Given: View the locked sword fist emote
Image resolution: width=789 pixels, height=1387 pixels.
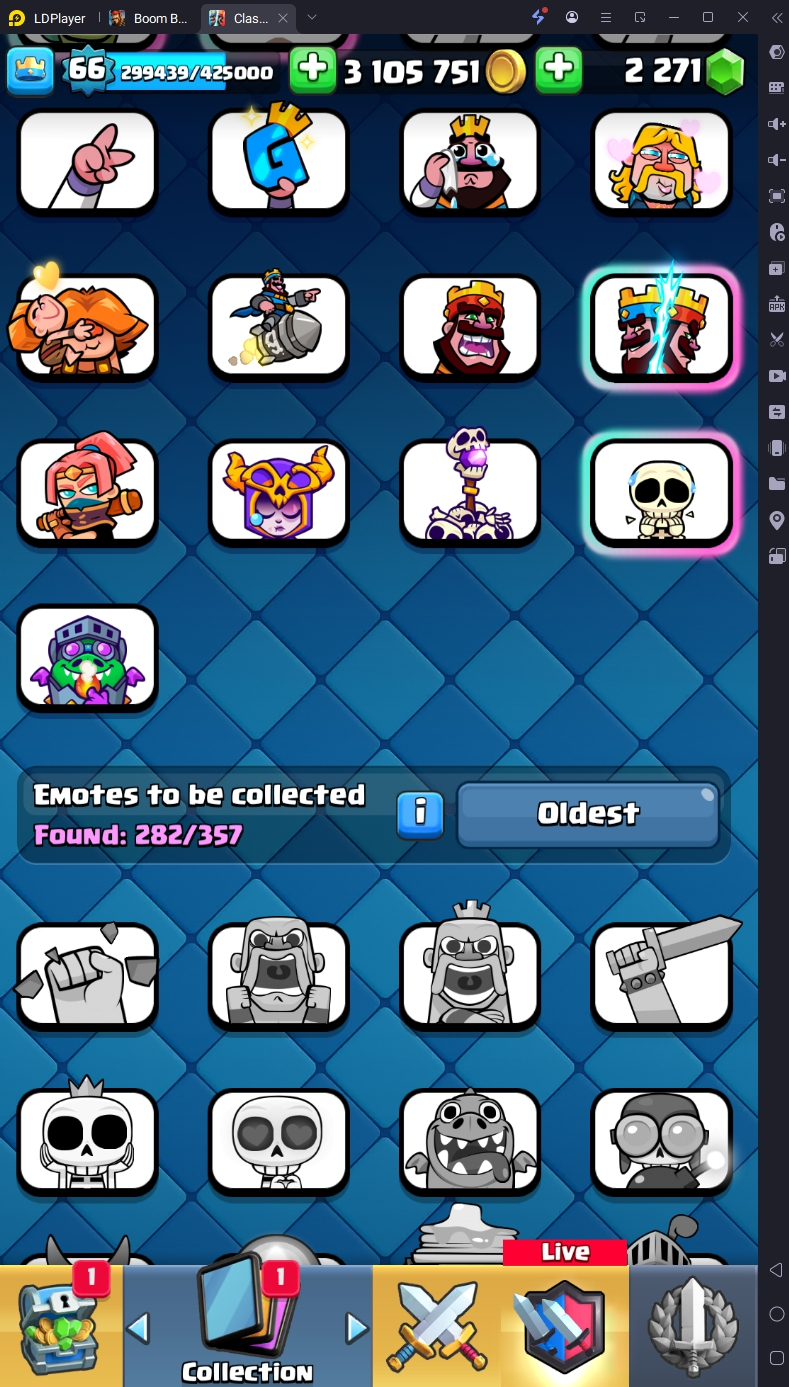Looking at the screenshot, I should tap(661, 975).
